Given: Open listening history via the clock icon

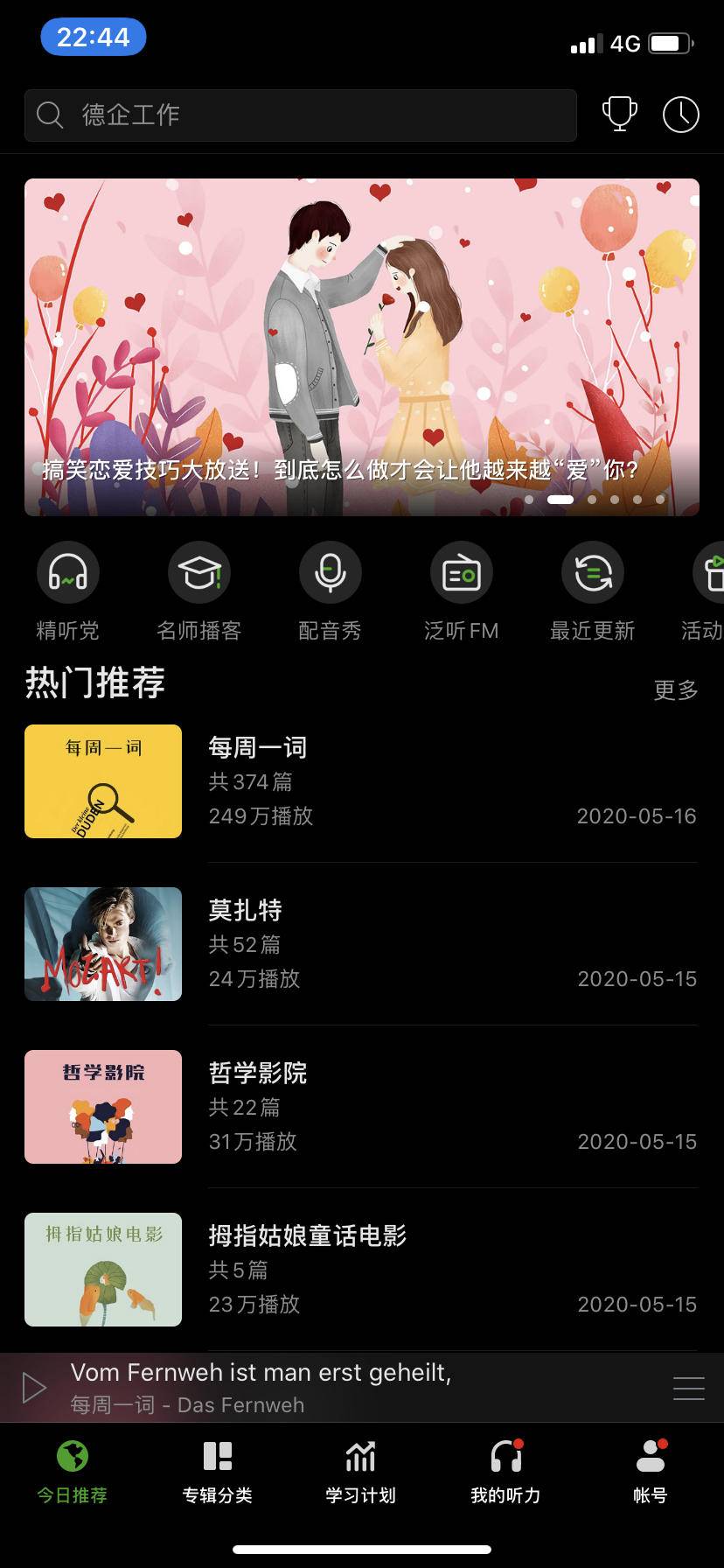Looking at the screenshot, I should pyautogui.click(x=681, y=114).
